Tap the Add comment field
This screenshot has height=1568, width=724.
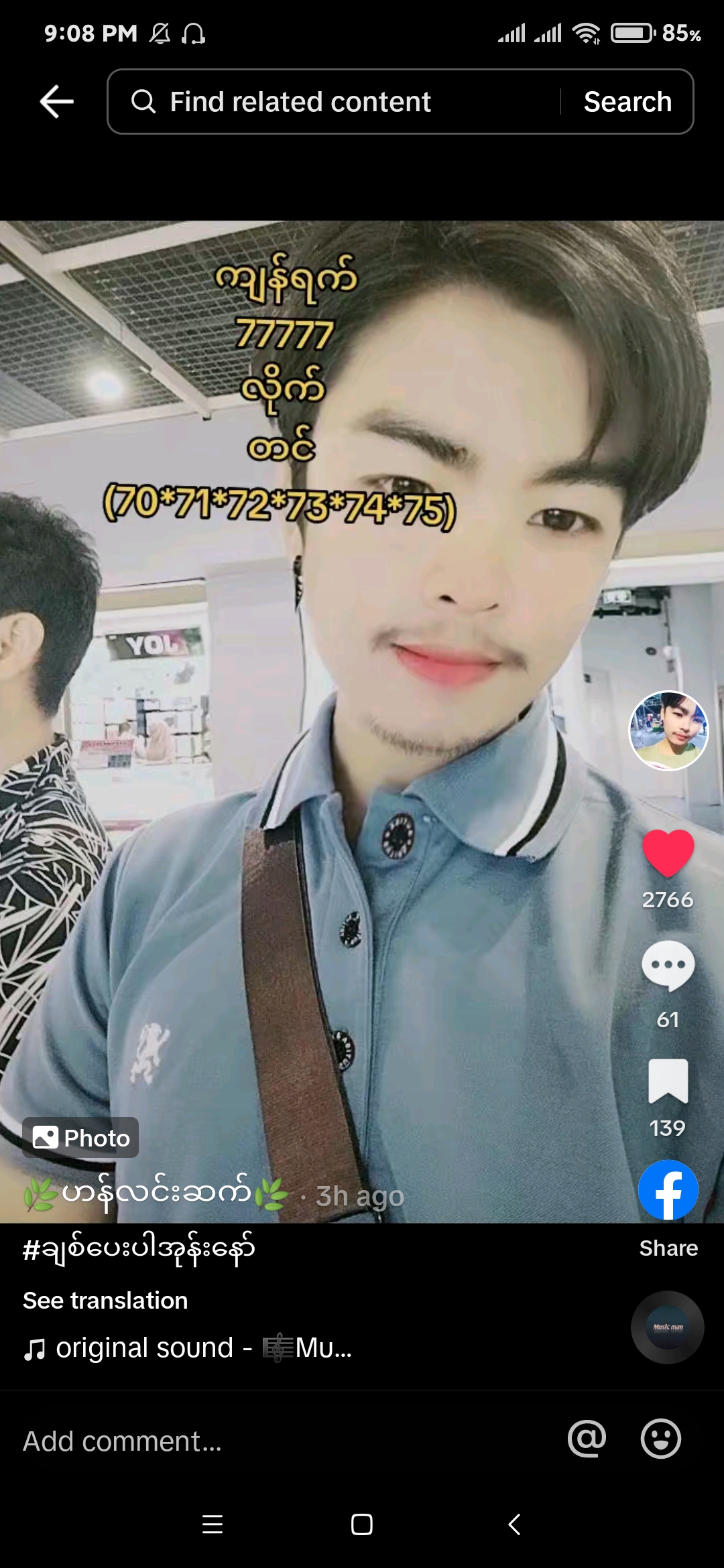(268, 1441)
